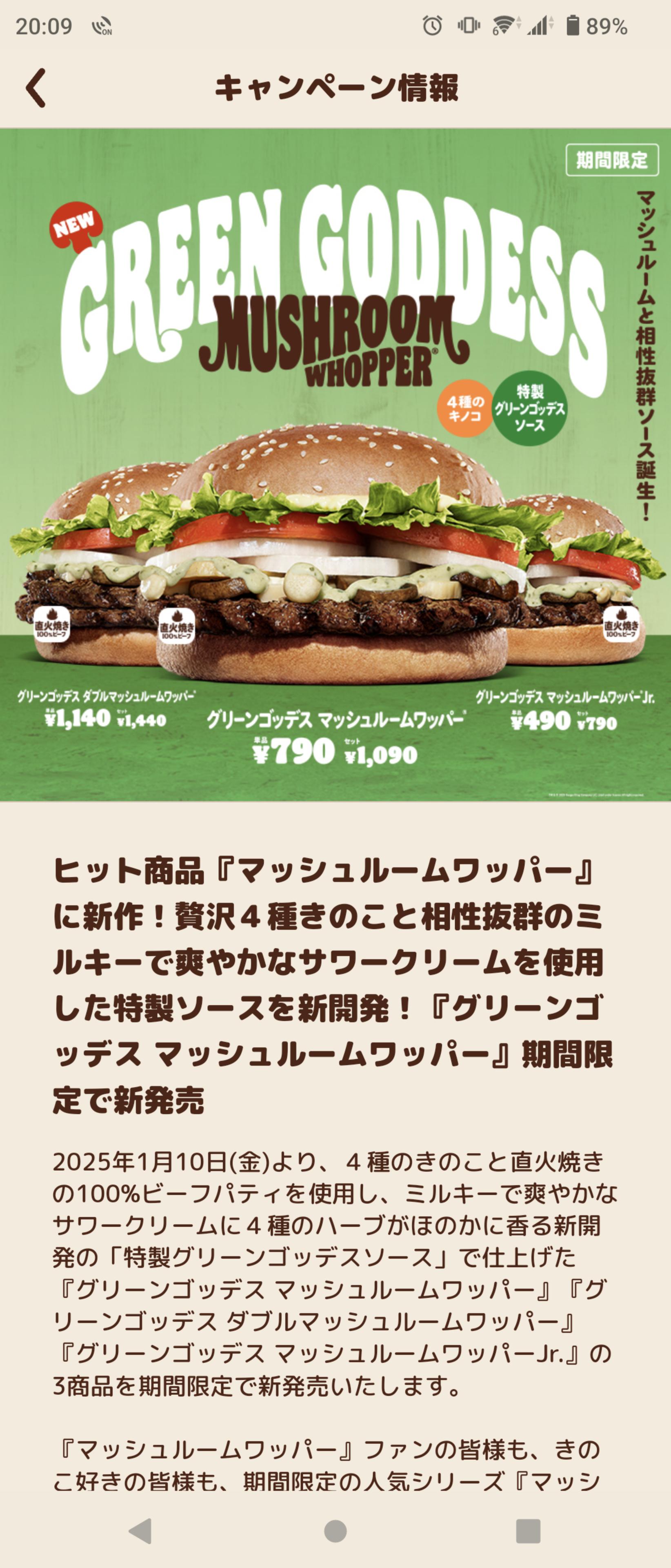Open the recent apps view
Screen dimensions: 671x1568
(x=527, y=1530)
